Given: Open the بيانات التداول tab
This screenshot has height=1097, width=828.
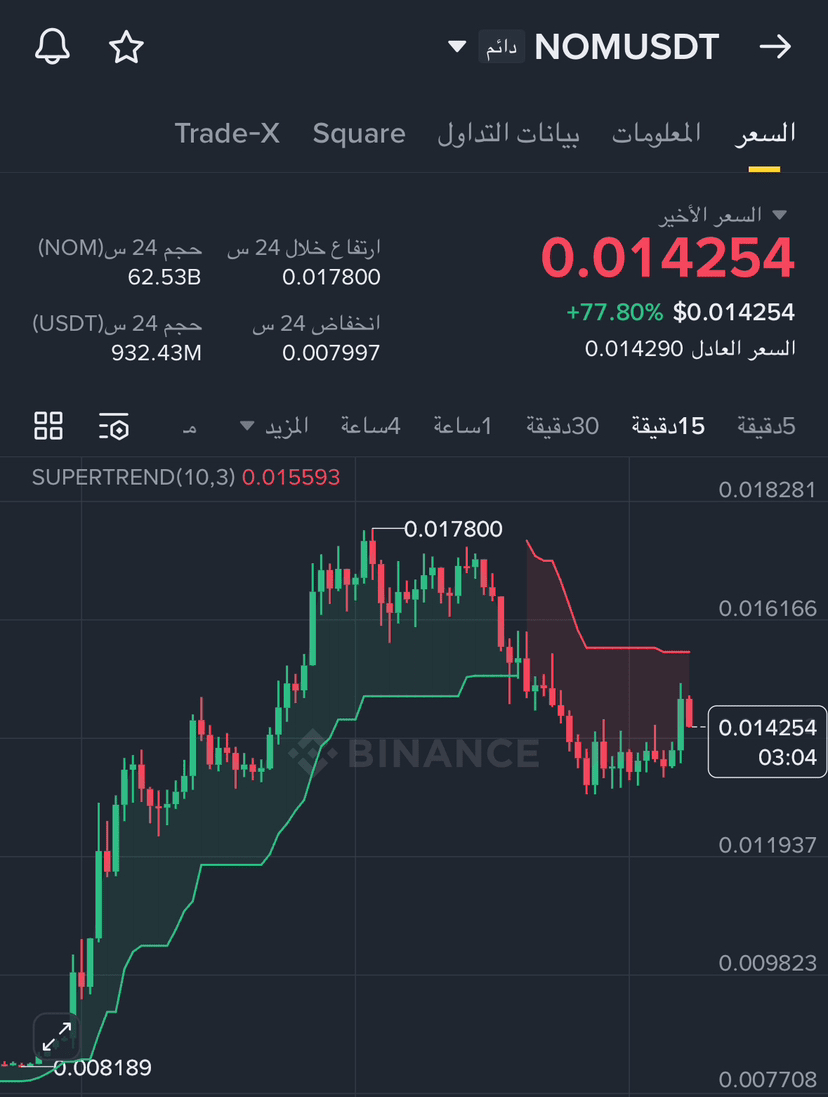Looking at the screenshot, I should tap(508, 134).
